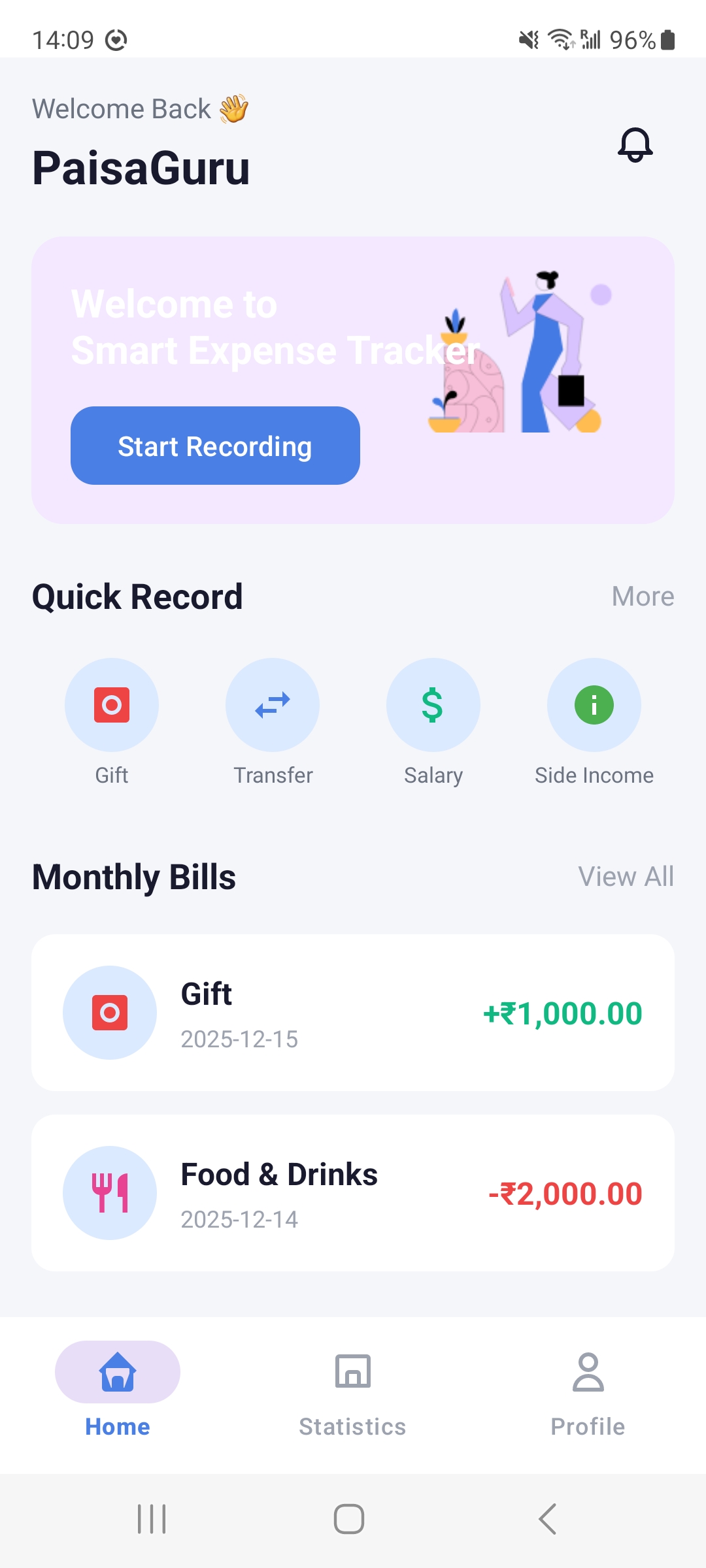Screen dimensions: 706x1568
Task: Record a Gift quick entry
Action: [x=112, y=705]
